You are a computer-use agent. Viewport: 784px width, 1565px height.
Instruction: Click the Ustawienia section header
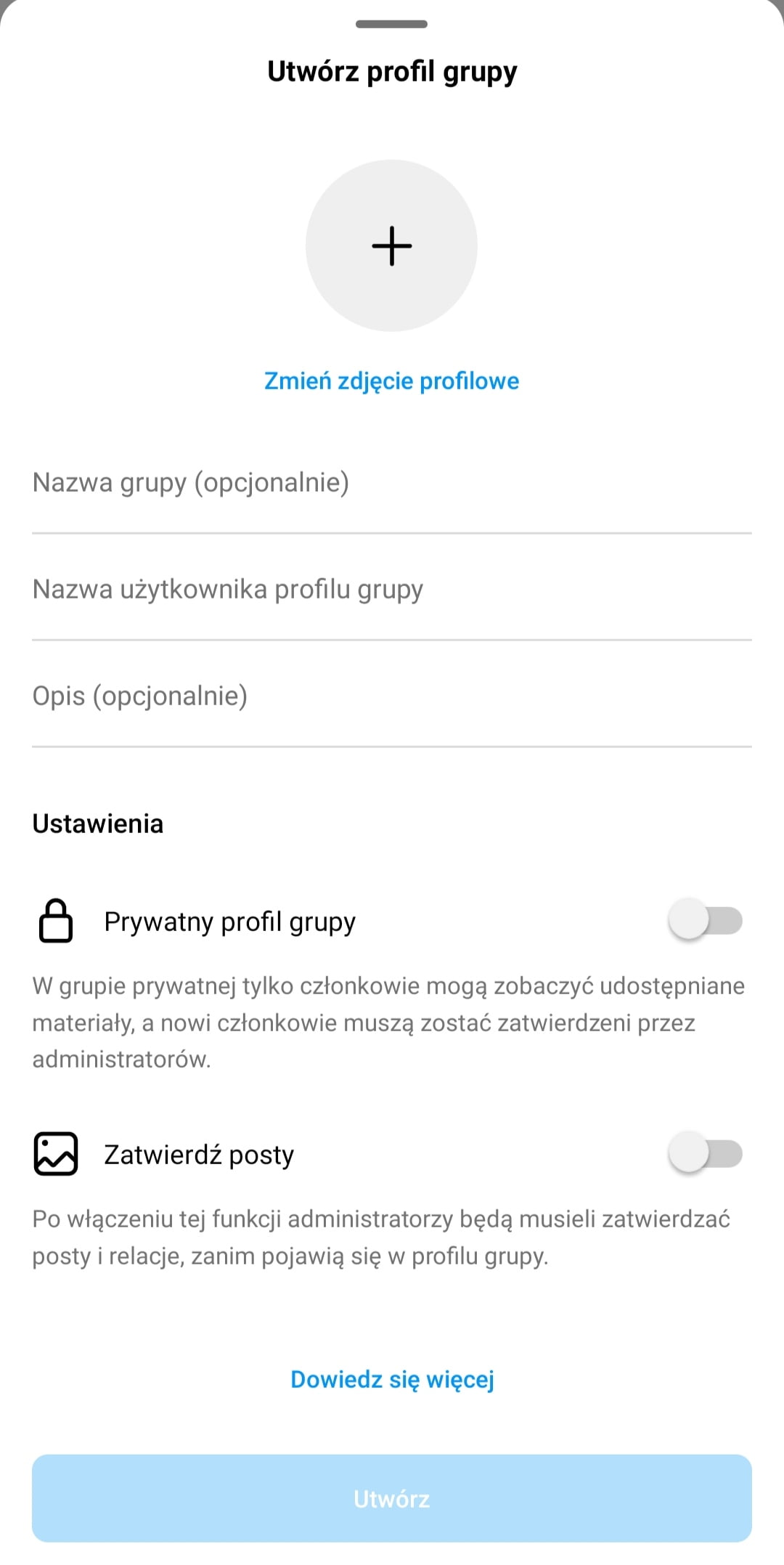pyautogui.click(x=98, y=824)
